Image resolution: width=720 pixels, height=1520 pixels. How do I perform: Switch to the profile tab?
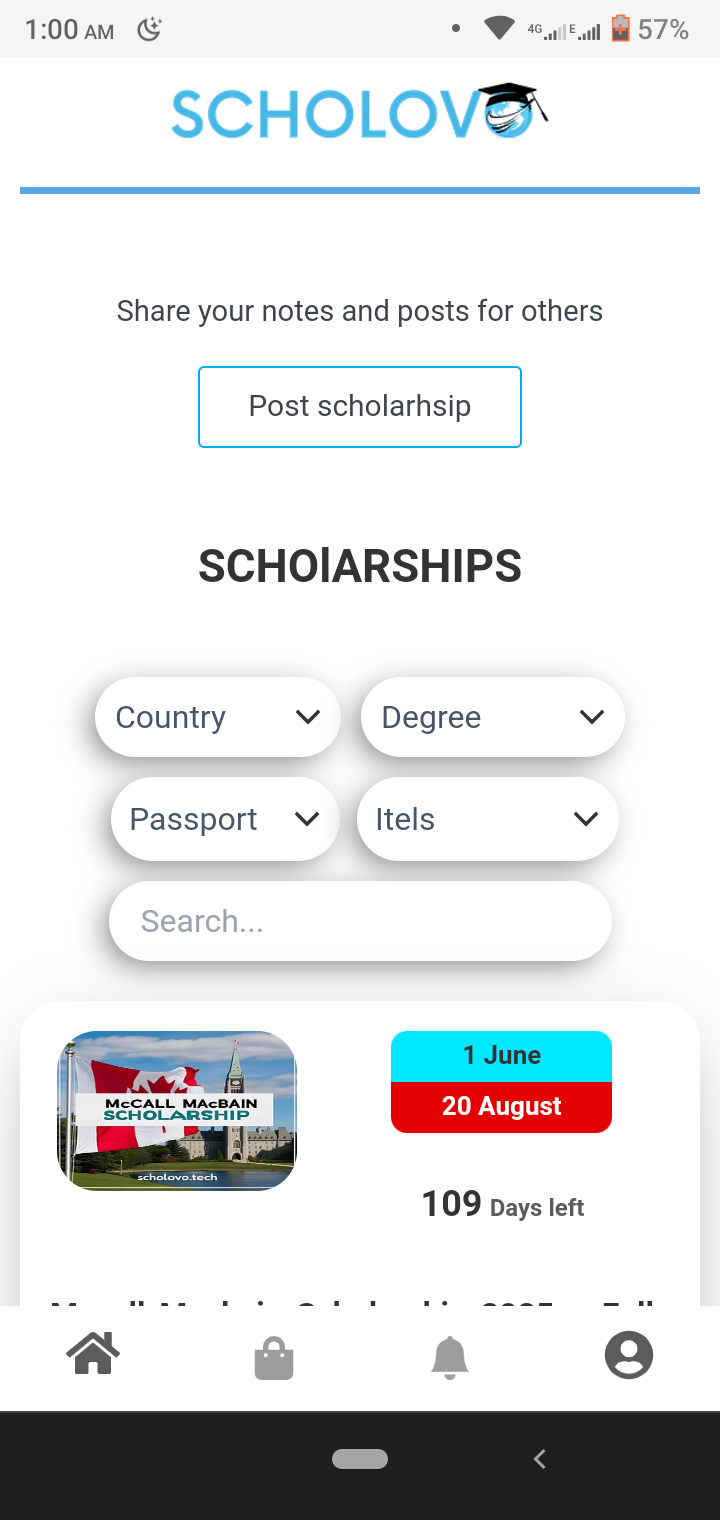(629, 1357)
